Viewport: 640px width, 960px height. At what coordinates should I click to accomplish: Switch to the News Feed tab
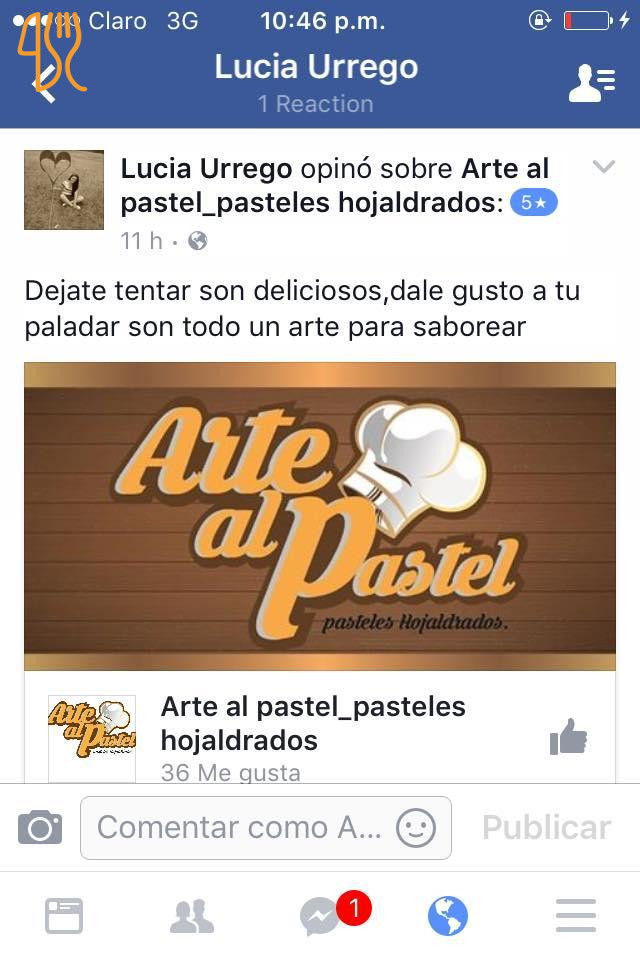[x=64, y=916]
